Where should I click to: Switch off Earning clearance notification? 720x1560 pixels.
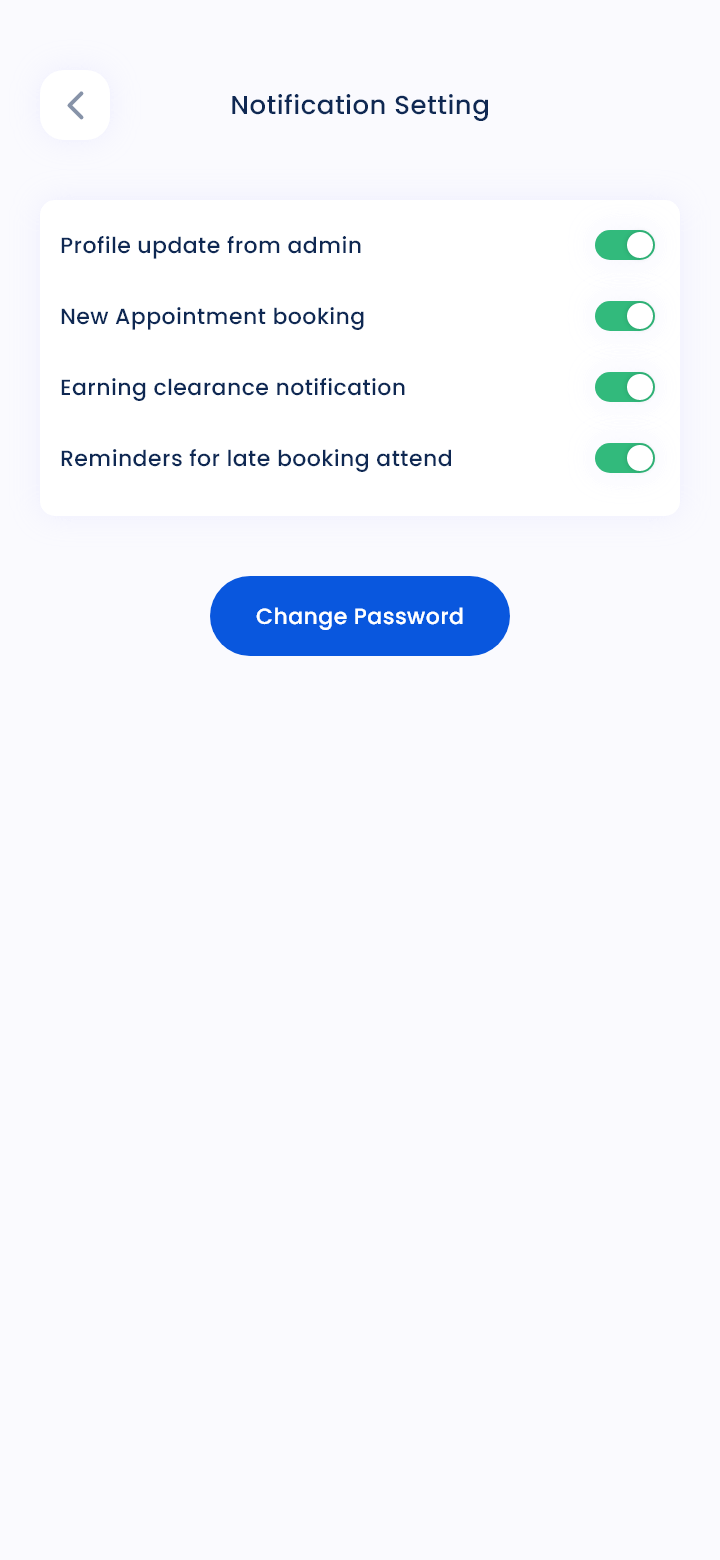point(625,387)
